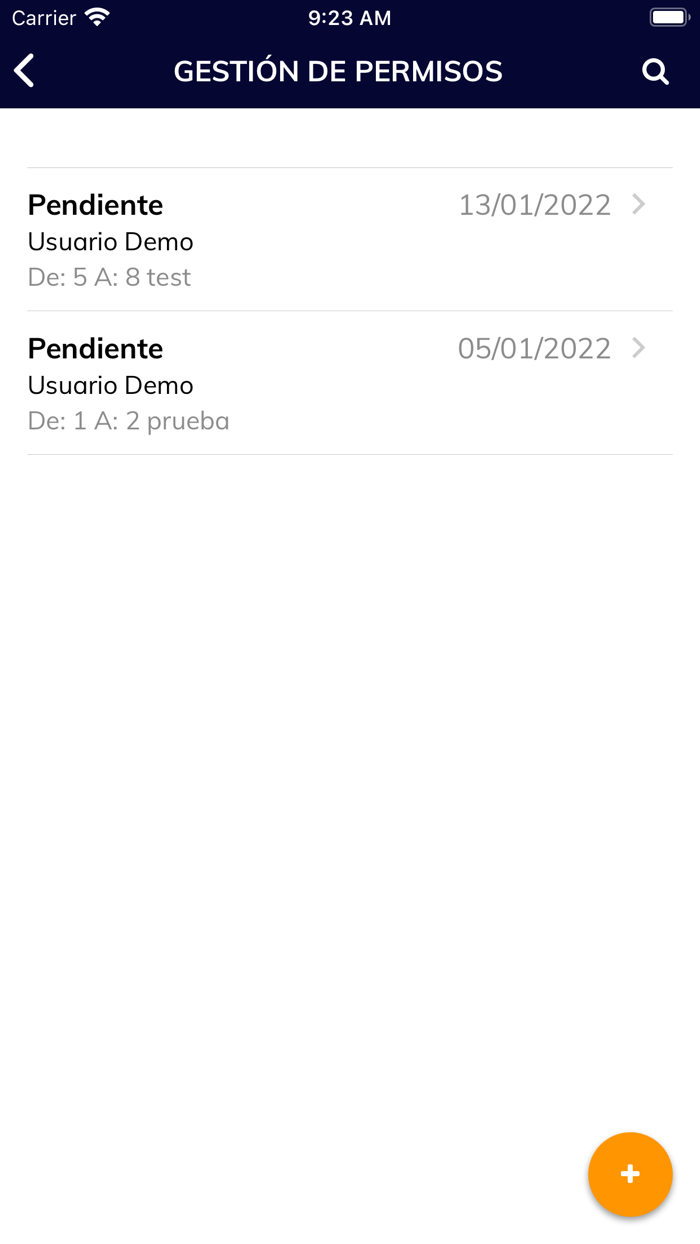Go back from Gestión de Permisos
Screen dimensions: 700x1244
point(25,71)
